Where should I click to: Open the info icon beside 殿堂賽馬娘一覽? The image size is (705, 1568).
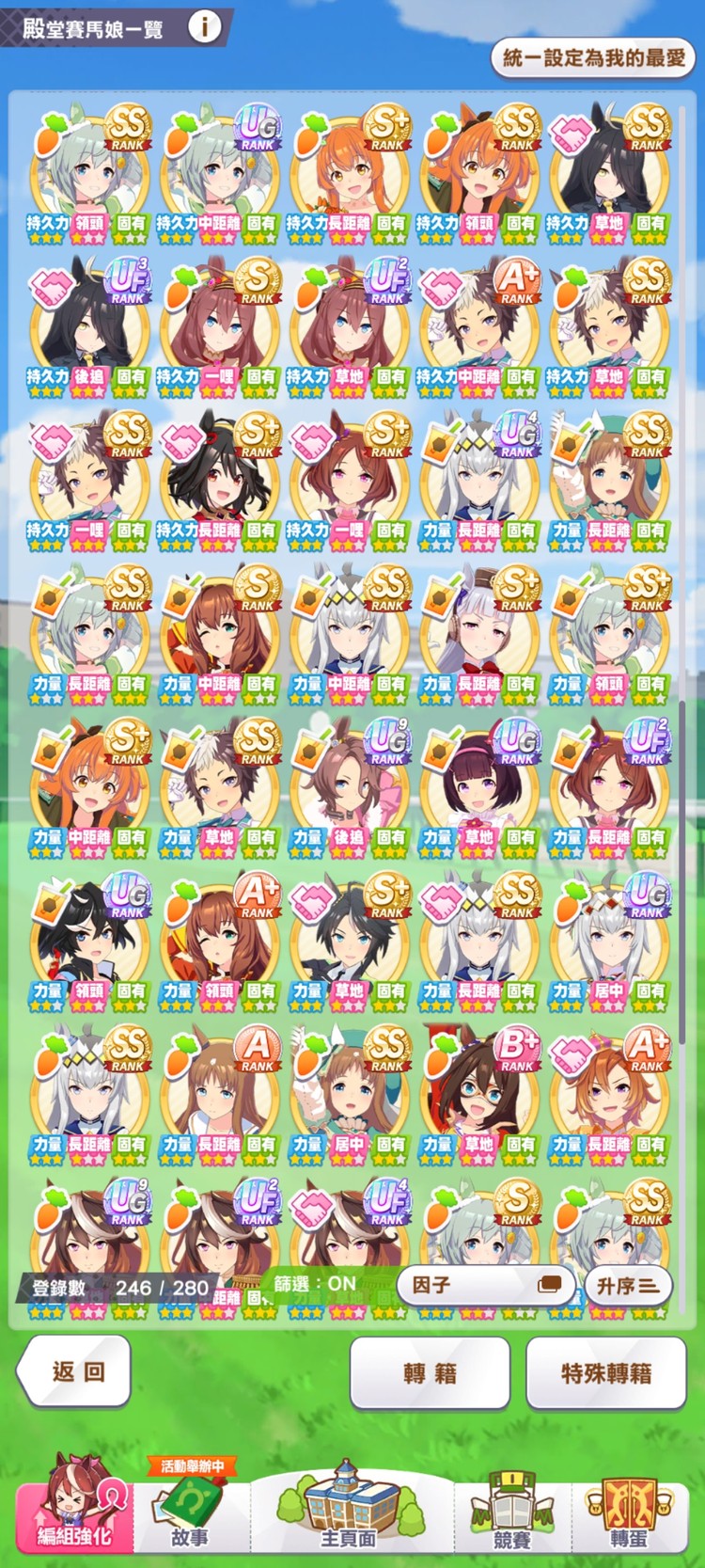(x=204, y=26)
